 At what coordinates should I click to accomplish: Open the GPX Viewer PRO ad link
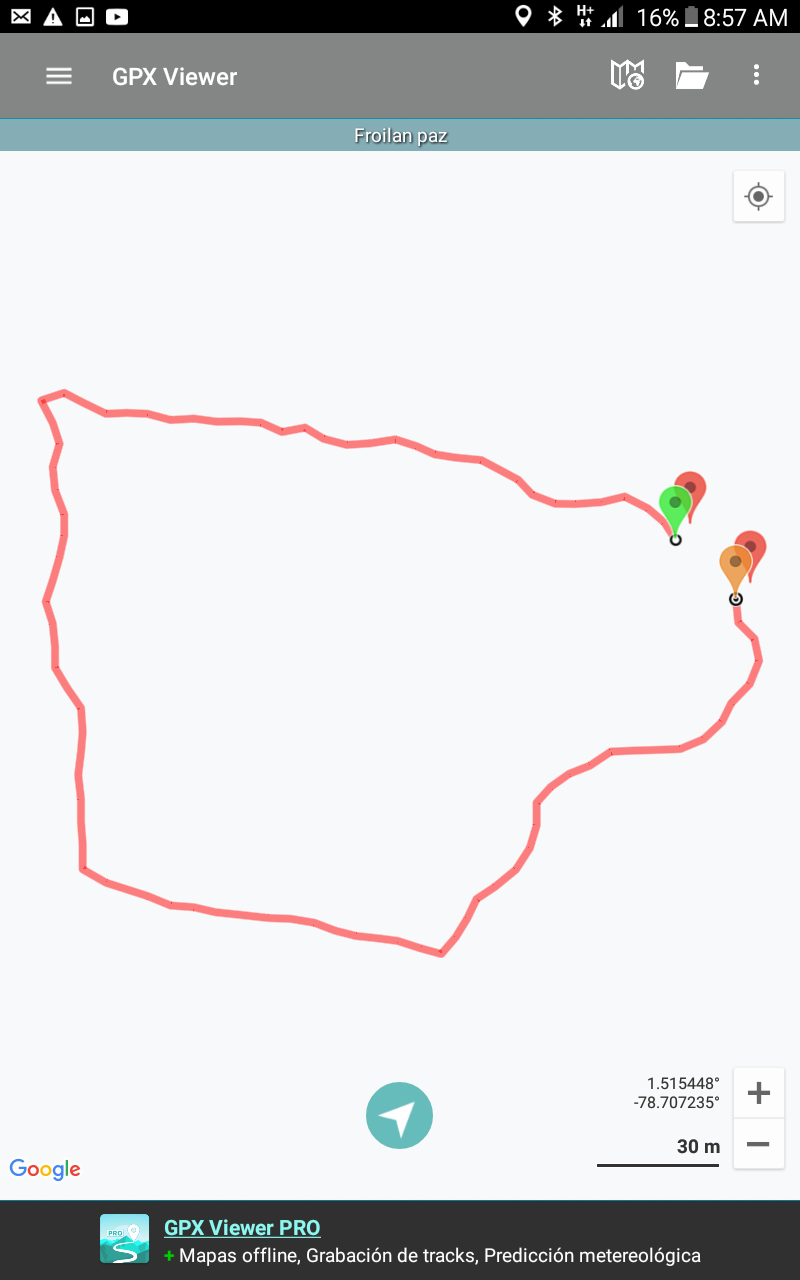click(242, 1228)
